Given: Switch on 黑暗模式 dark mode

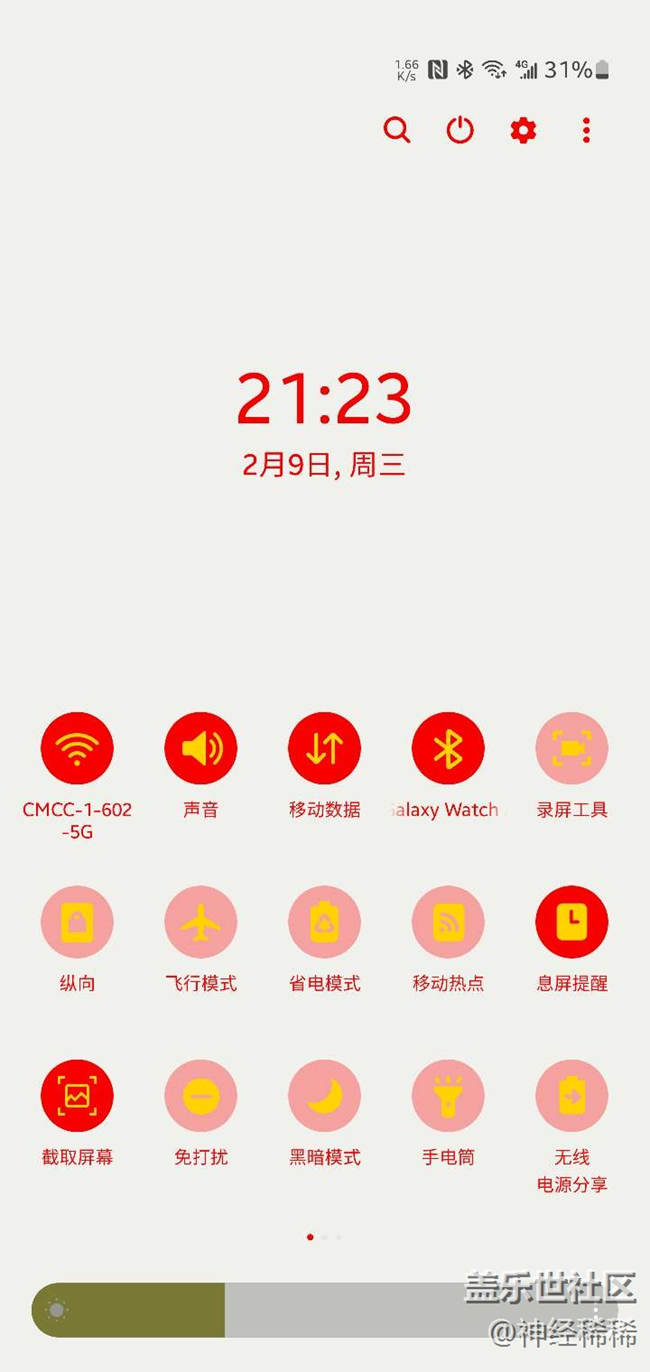Looking at the screenshot, I should (325, 1096).
